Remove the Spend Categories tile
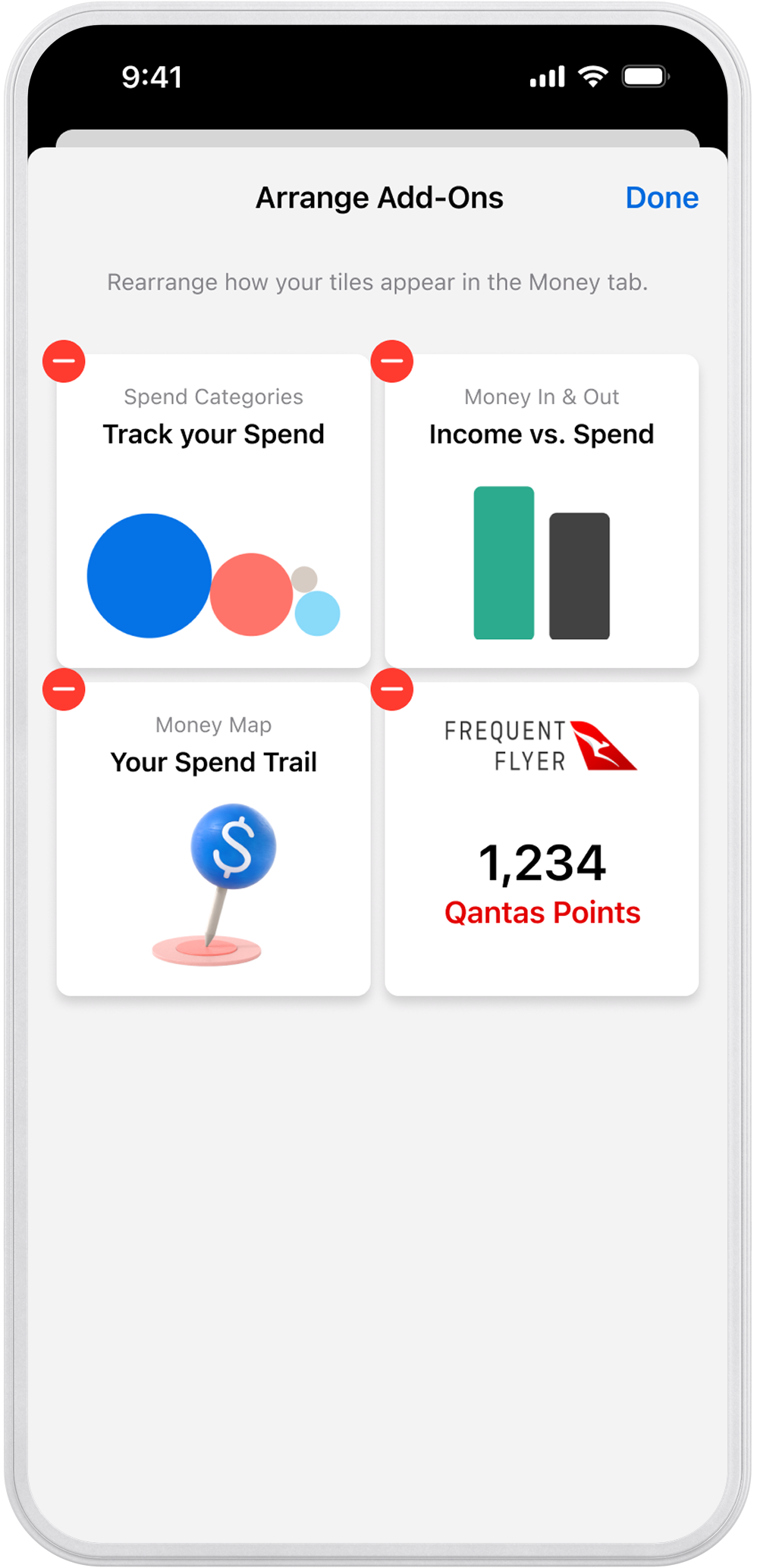 click(64, 361)
